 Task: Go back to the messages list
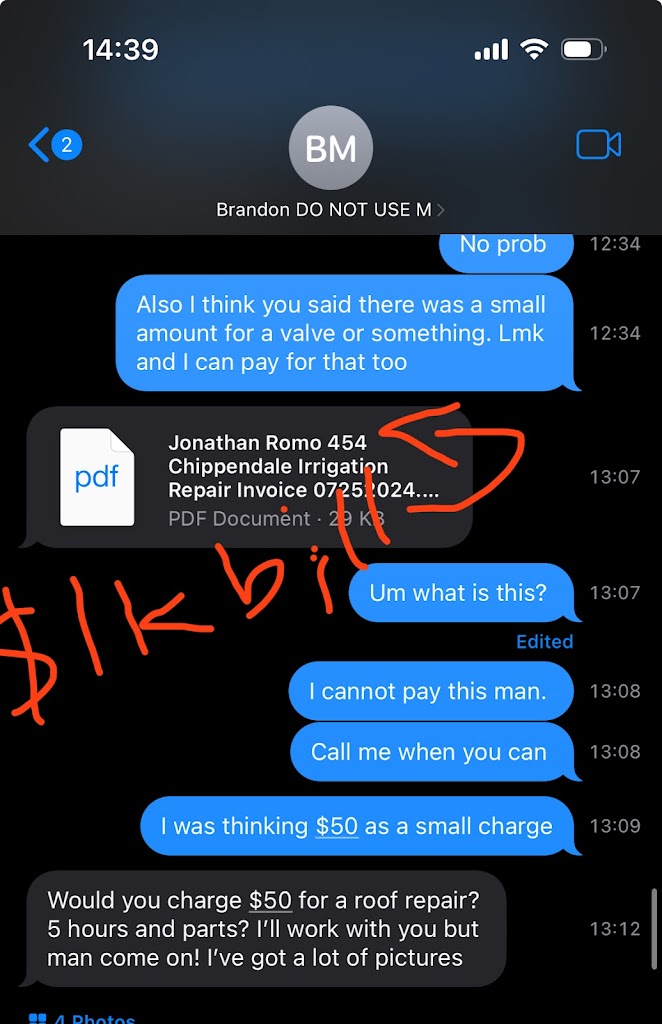tap(53, 146)
